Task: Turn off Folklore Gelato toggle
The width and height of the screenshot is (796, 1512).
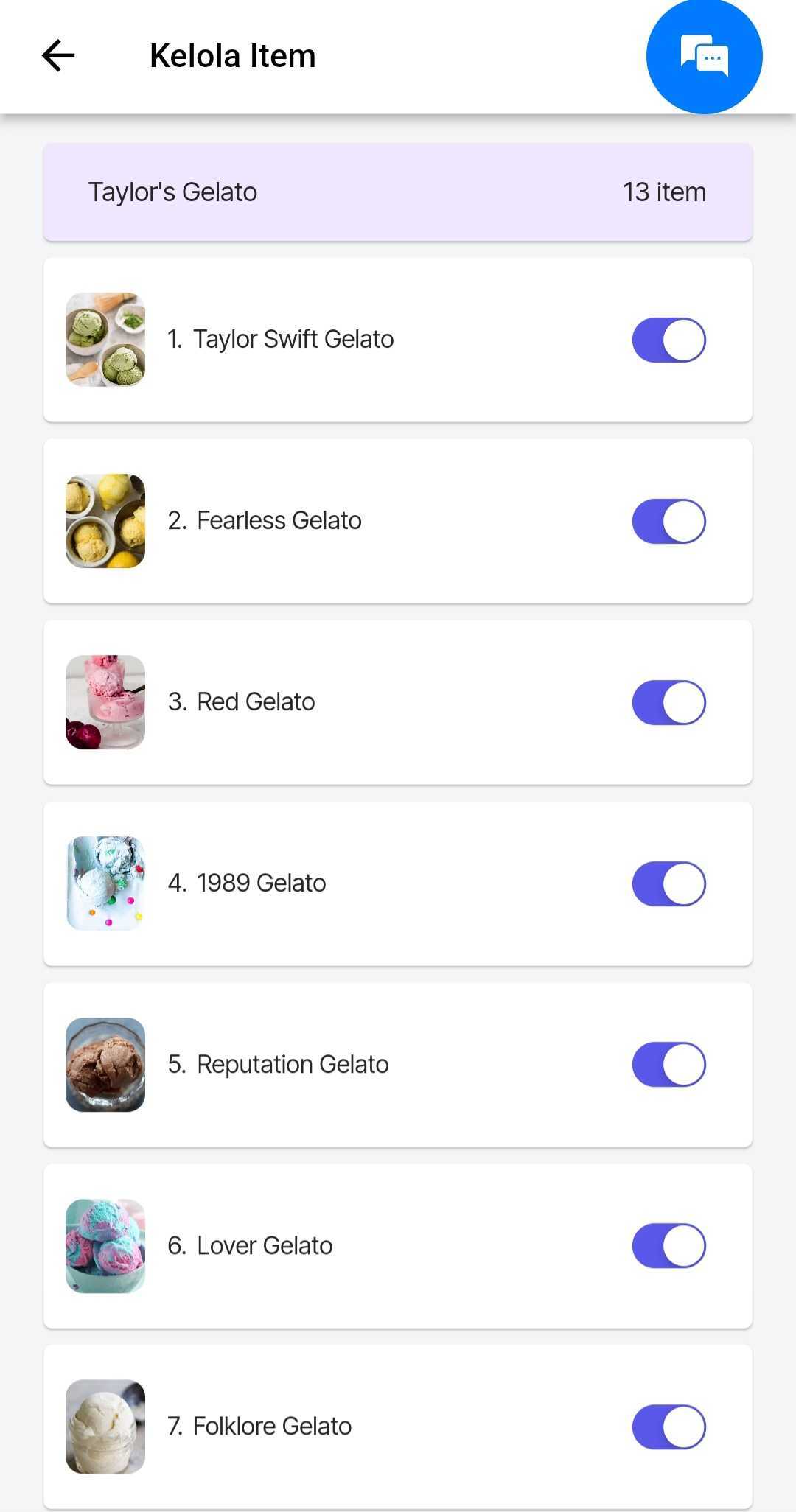Action: click(x=668, y=1427)
